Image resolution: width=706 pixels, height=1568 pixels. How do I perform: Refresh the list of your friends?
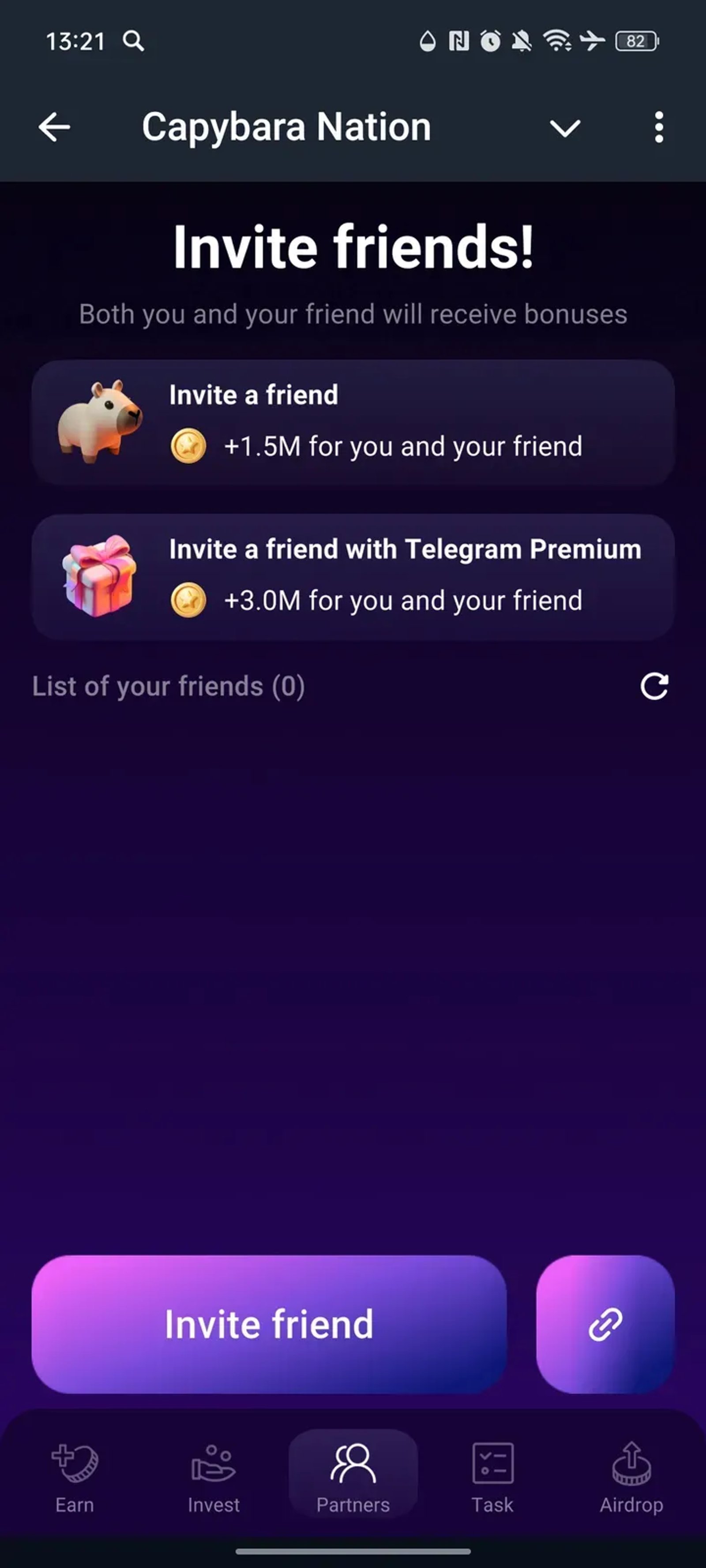(654, 687)
